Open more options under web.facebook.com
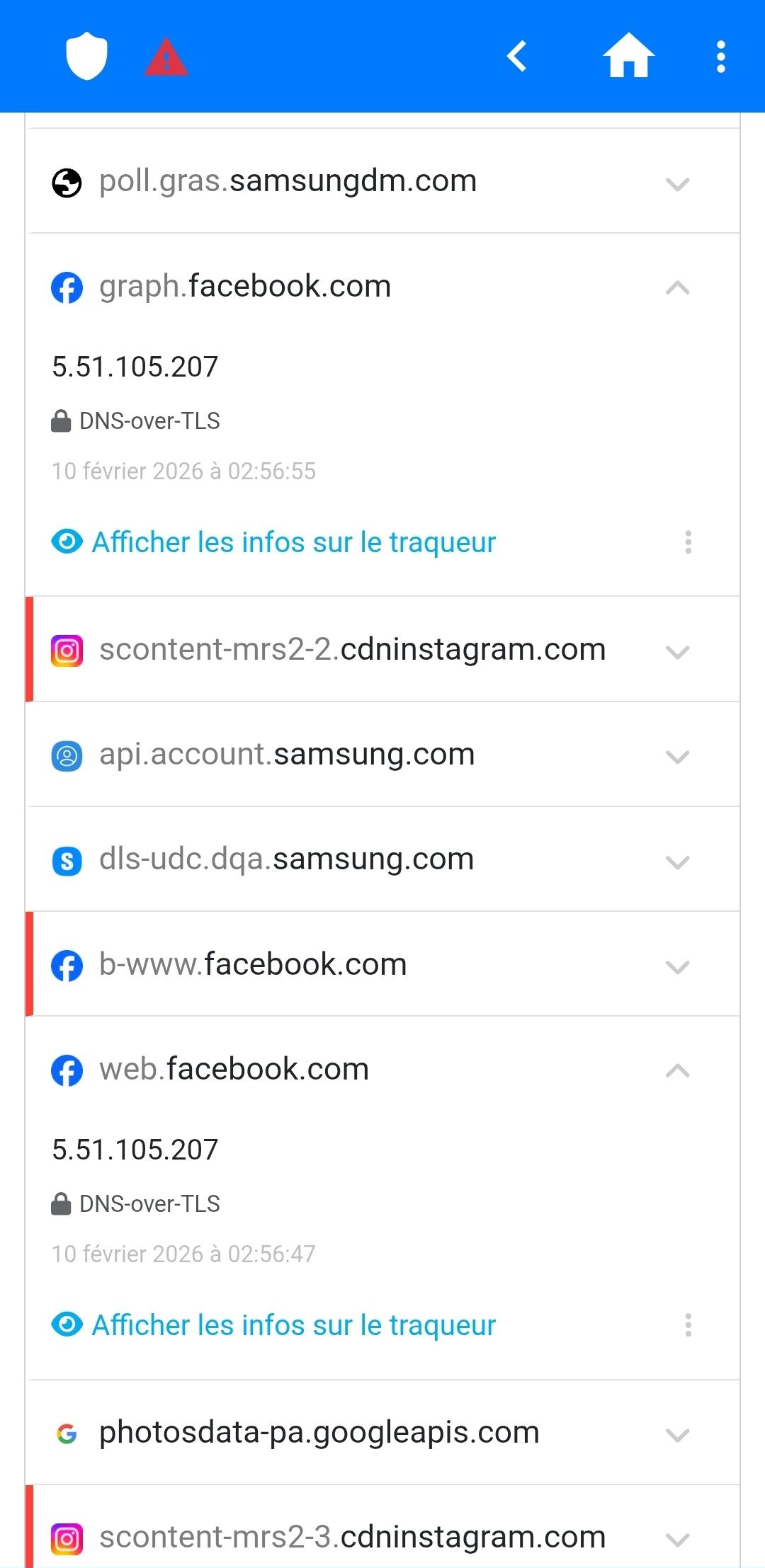Screen dimensions: 765x1568 (688, 1325)
